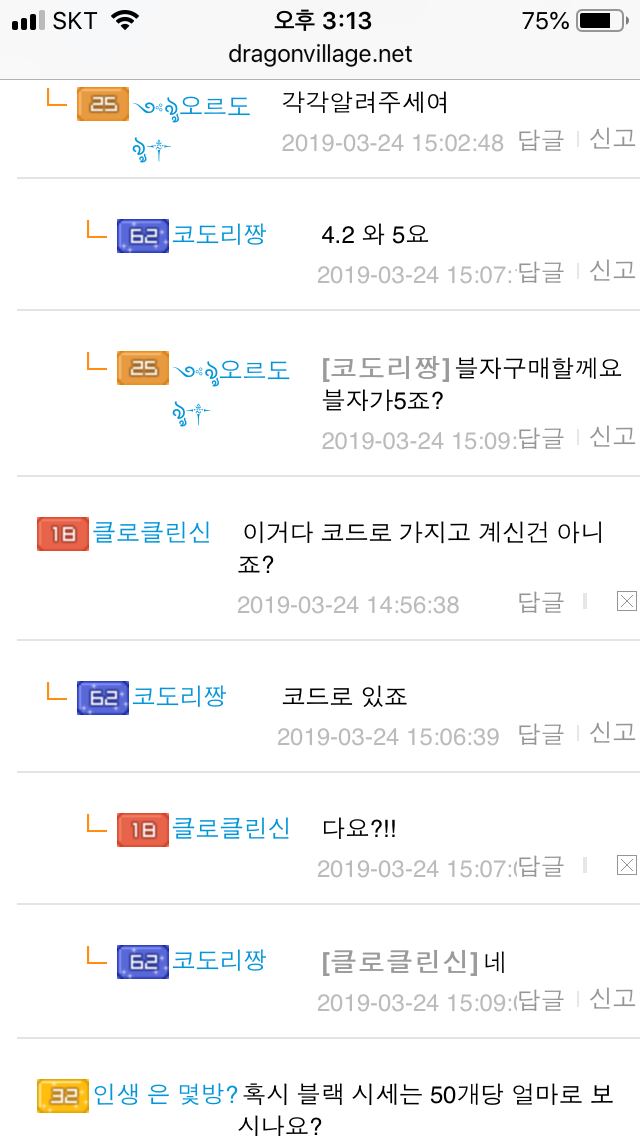This screenshot has height=1136, width=640.
Task: Delete the "다요?!!" comment
Action: click(627, 866)
